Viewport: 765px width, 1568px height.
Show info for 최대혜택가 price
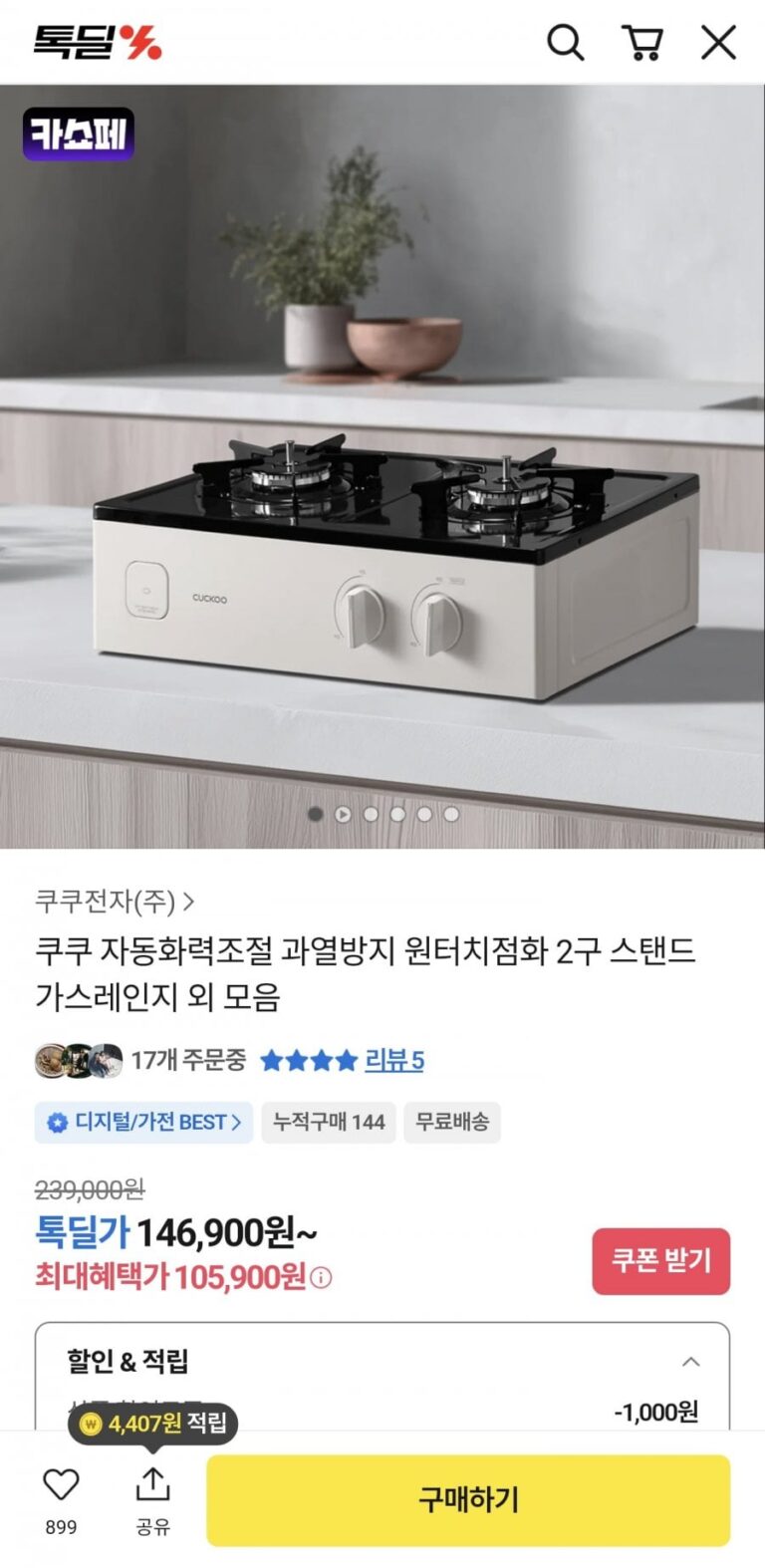(x=322, y=1277)
